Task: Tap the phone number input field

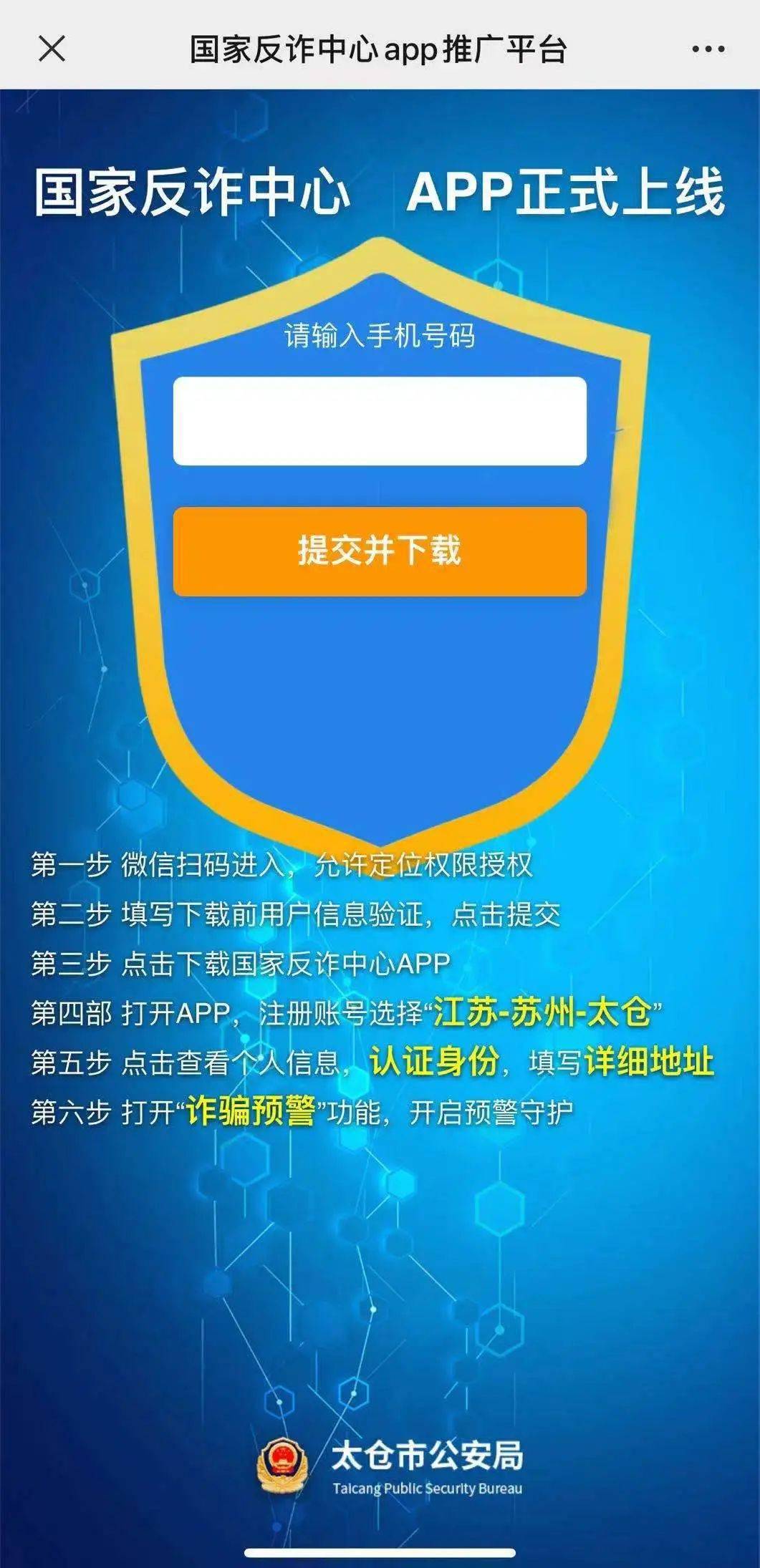Action: click(380, 421)
